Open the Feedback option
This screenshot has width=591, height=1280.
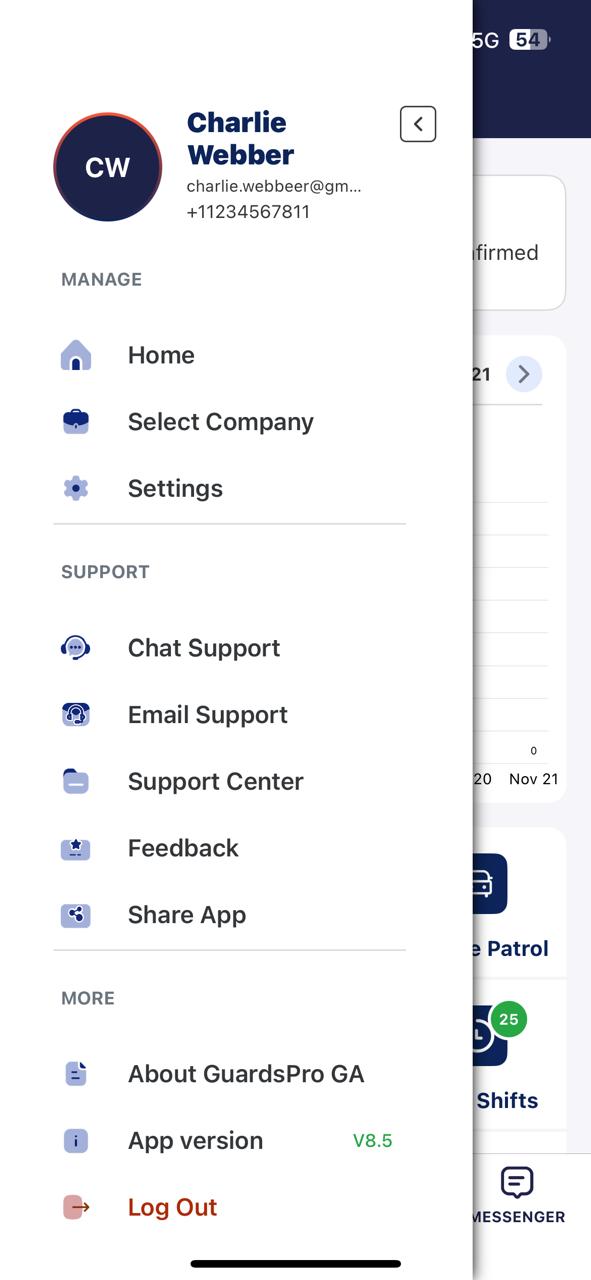(229, 848)
